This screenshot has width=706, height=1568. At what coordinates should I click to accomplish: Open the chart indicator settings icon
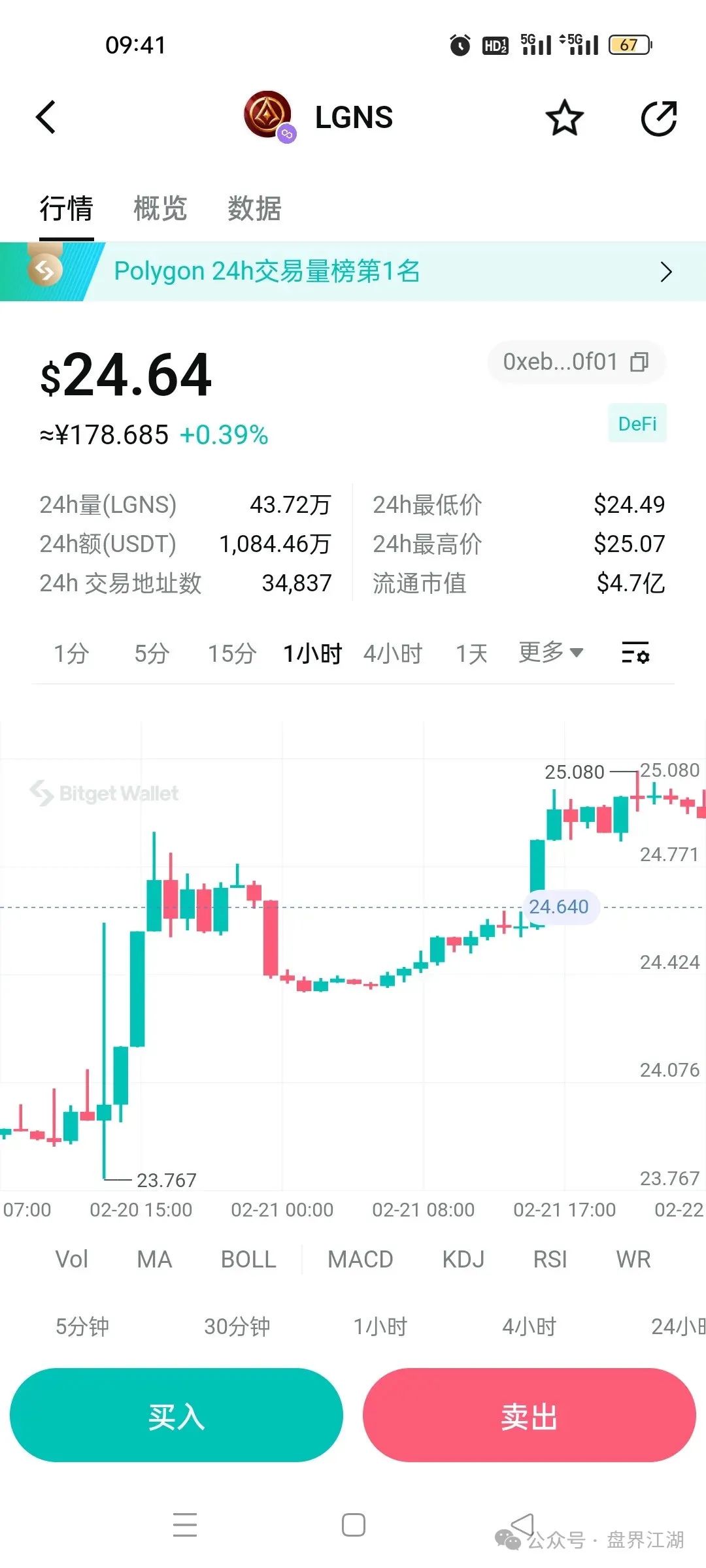635,653
